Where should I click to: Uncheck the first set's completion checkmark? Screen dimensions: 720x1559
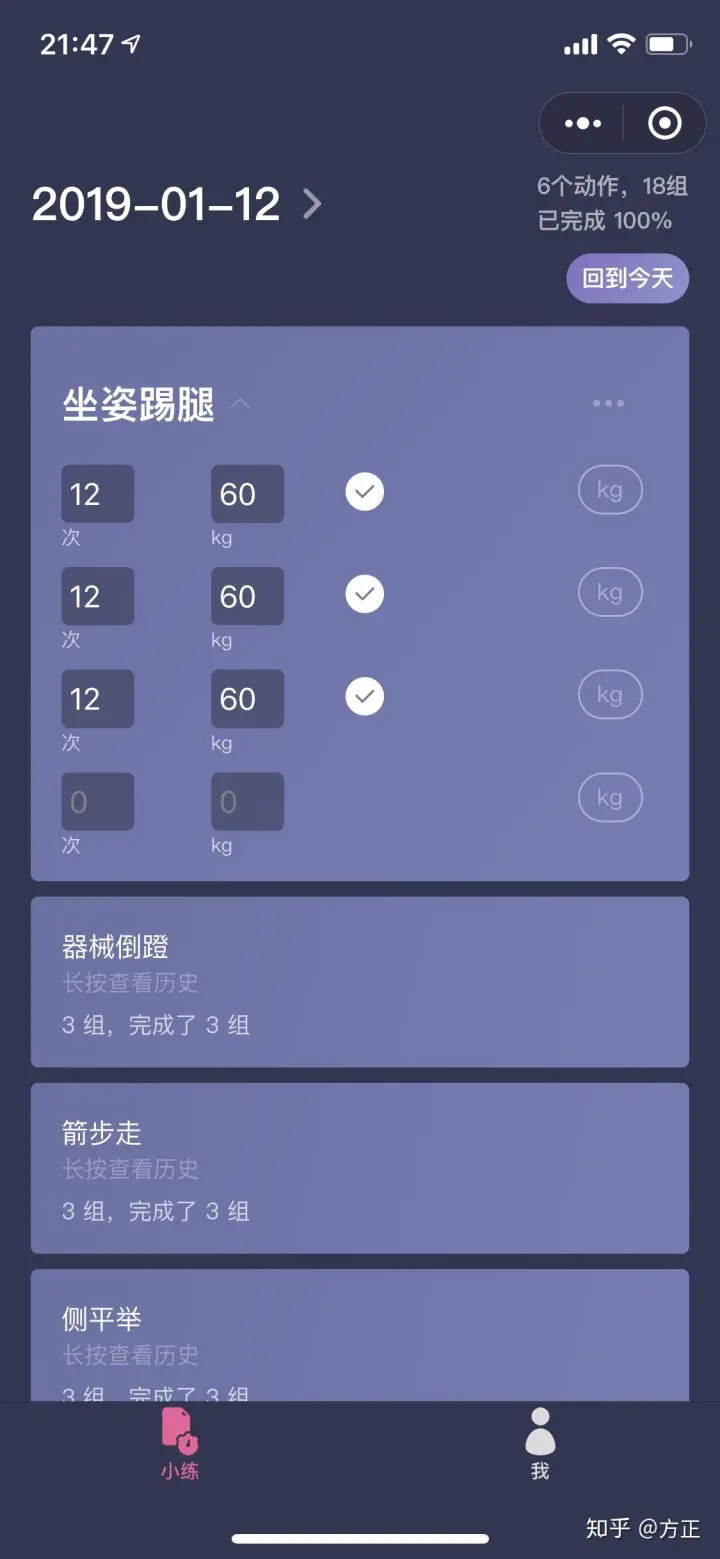pyautogui.click(x=365, y=492)
